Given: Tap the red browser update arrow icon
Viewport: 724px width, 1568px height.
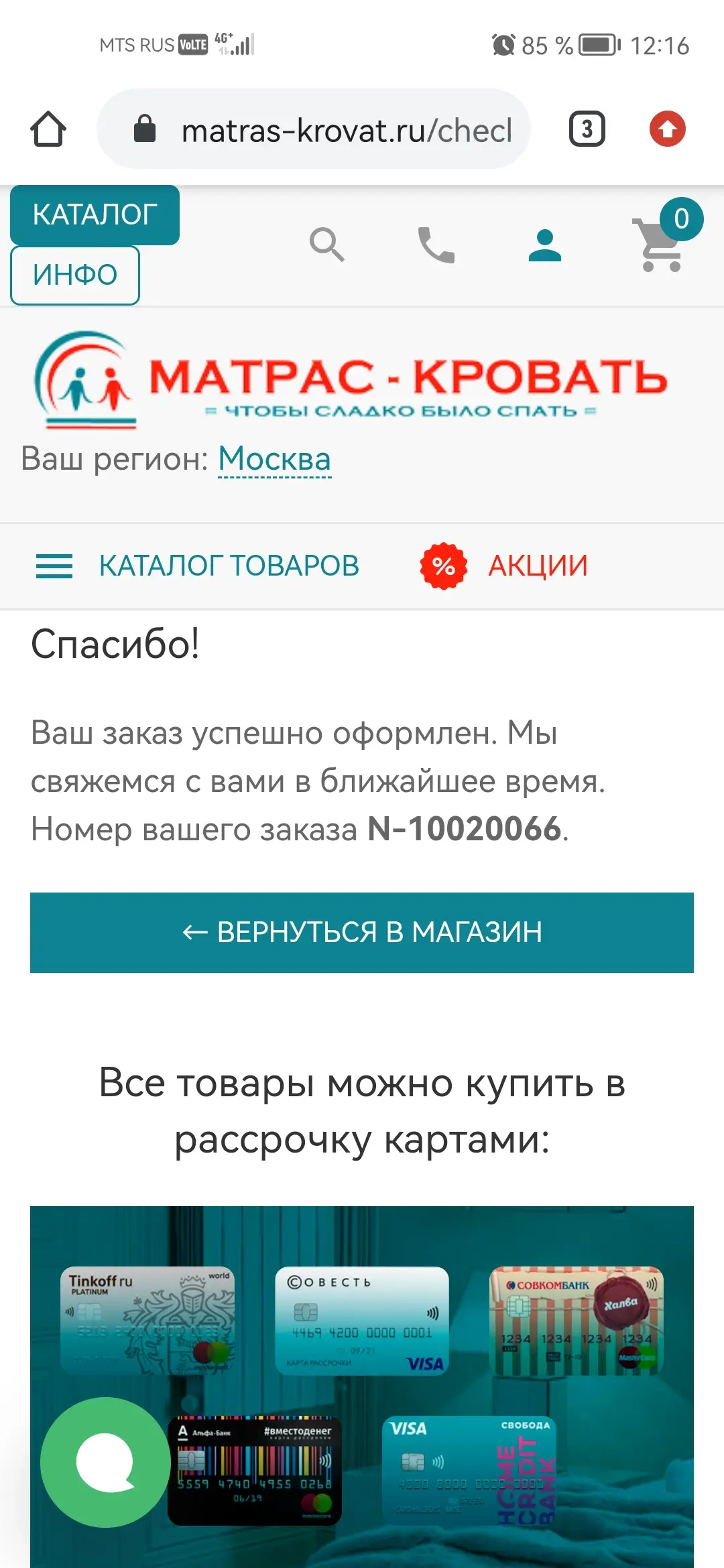Looking at the screenshot, I should 667,129.
